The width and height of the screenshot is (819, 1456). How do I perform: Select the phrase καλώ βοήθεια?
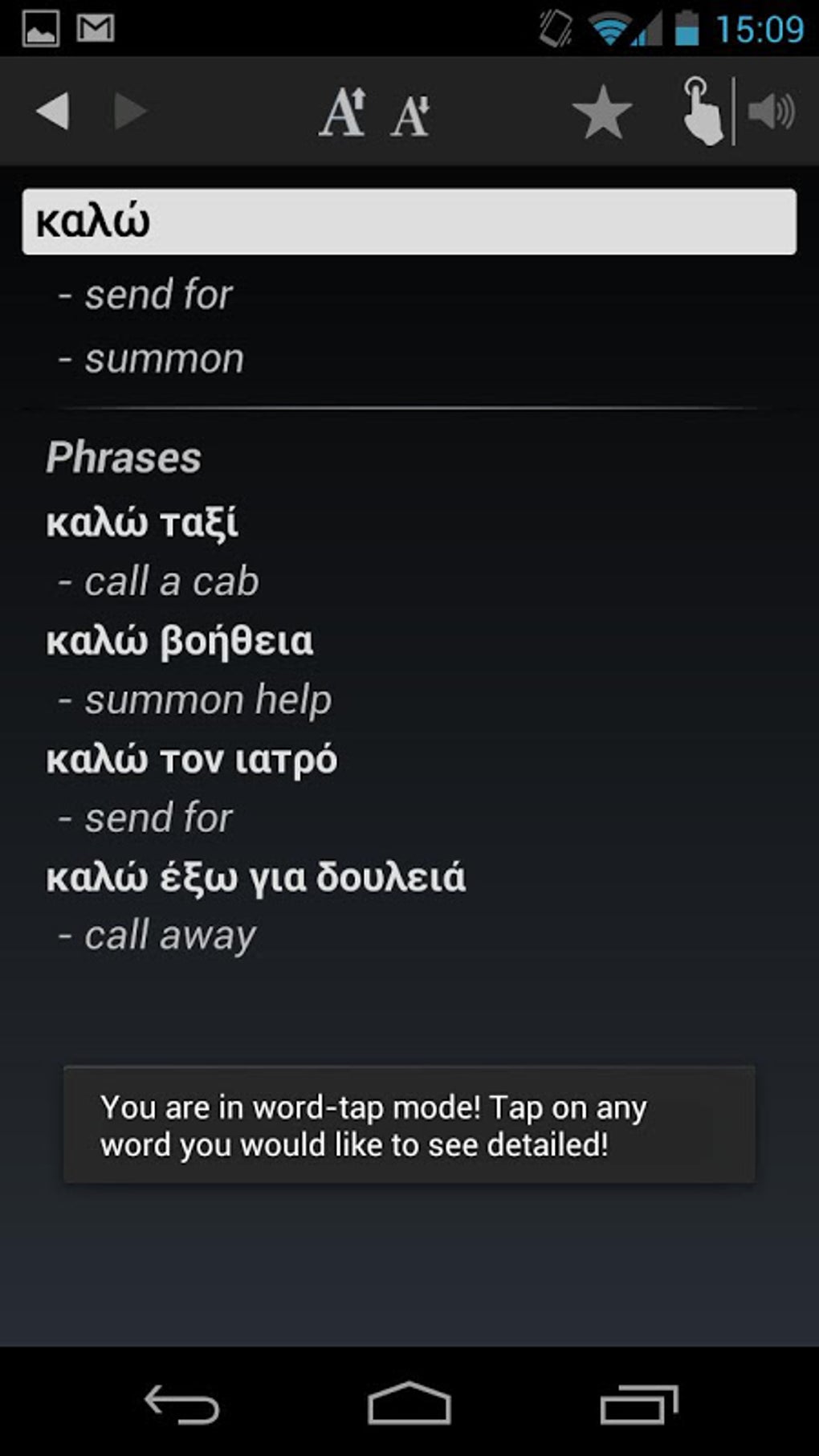tap(180, 639)
